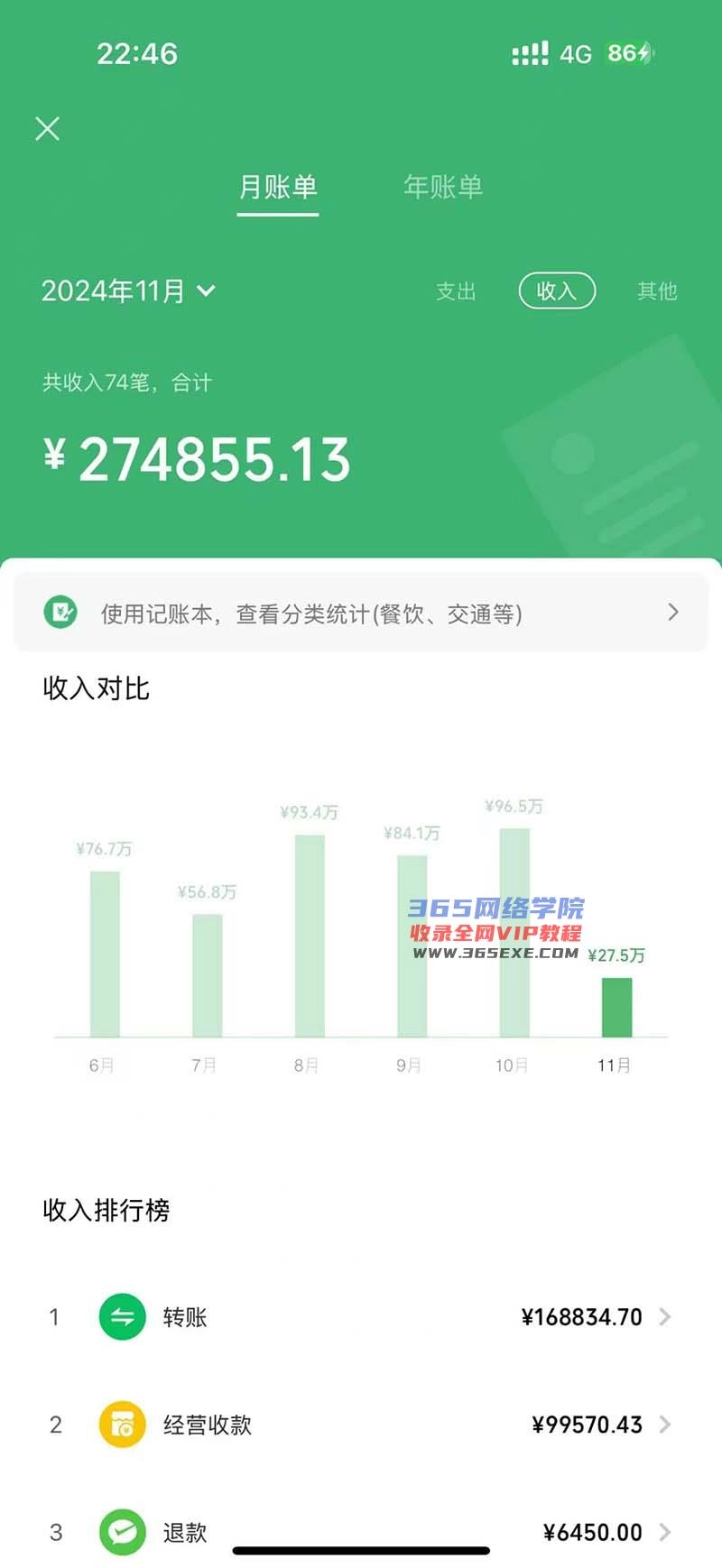Select the 10月 bar in chart
722x1568 pixels.
coord(514,934)
